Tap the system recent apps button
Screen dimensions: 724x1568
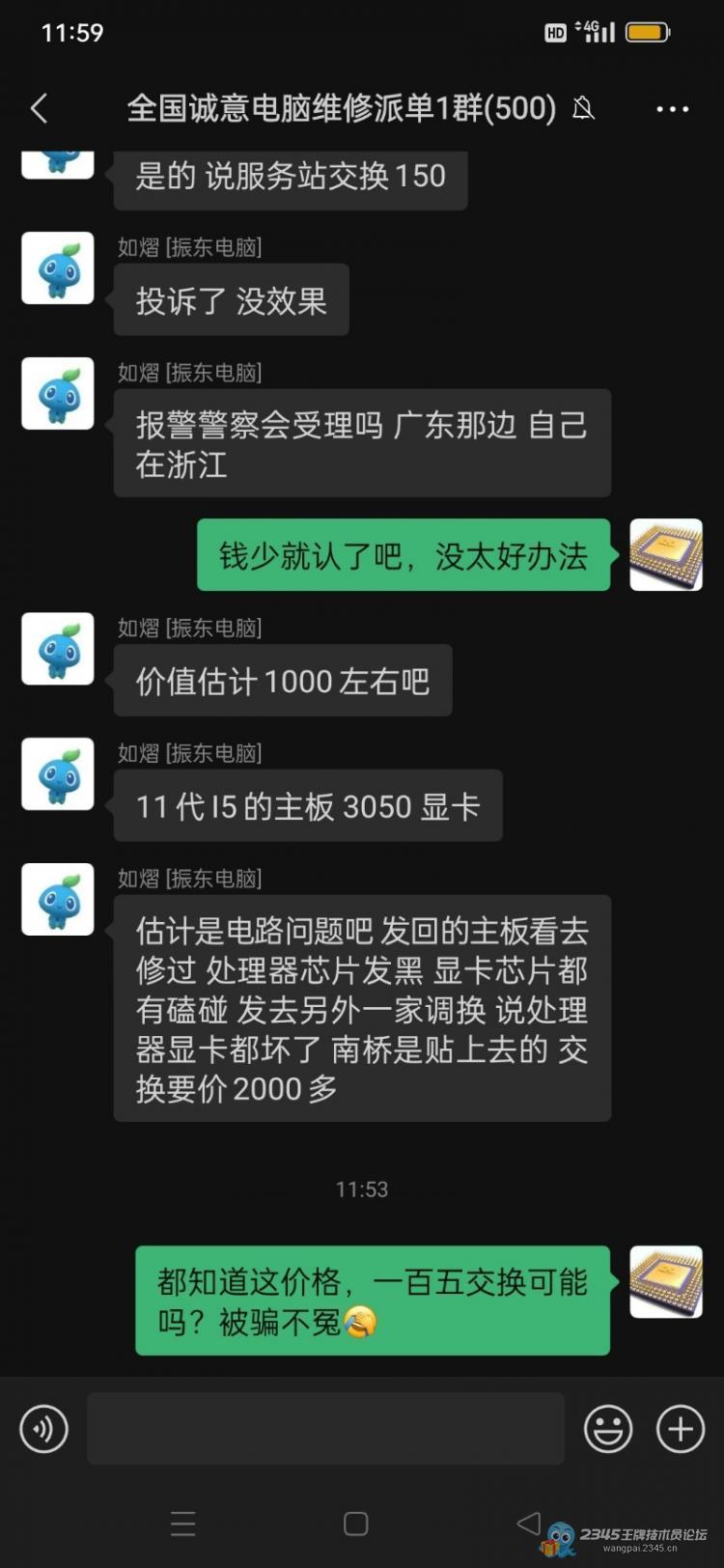point(183,1524)
